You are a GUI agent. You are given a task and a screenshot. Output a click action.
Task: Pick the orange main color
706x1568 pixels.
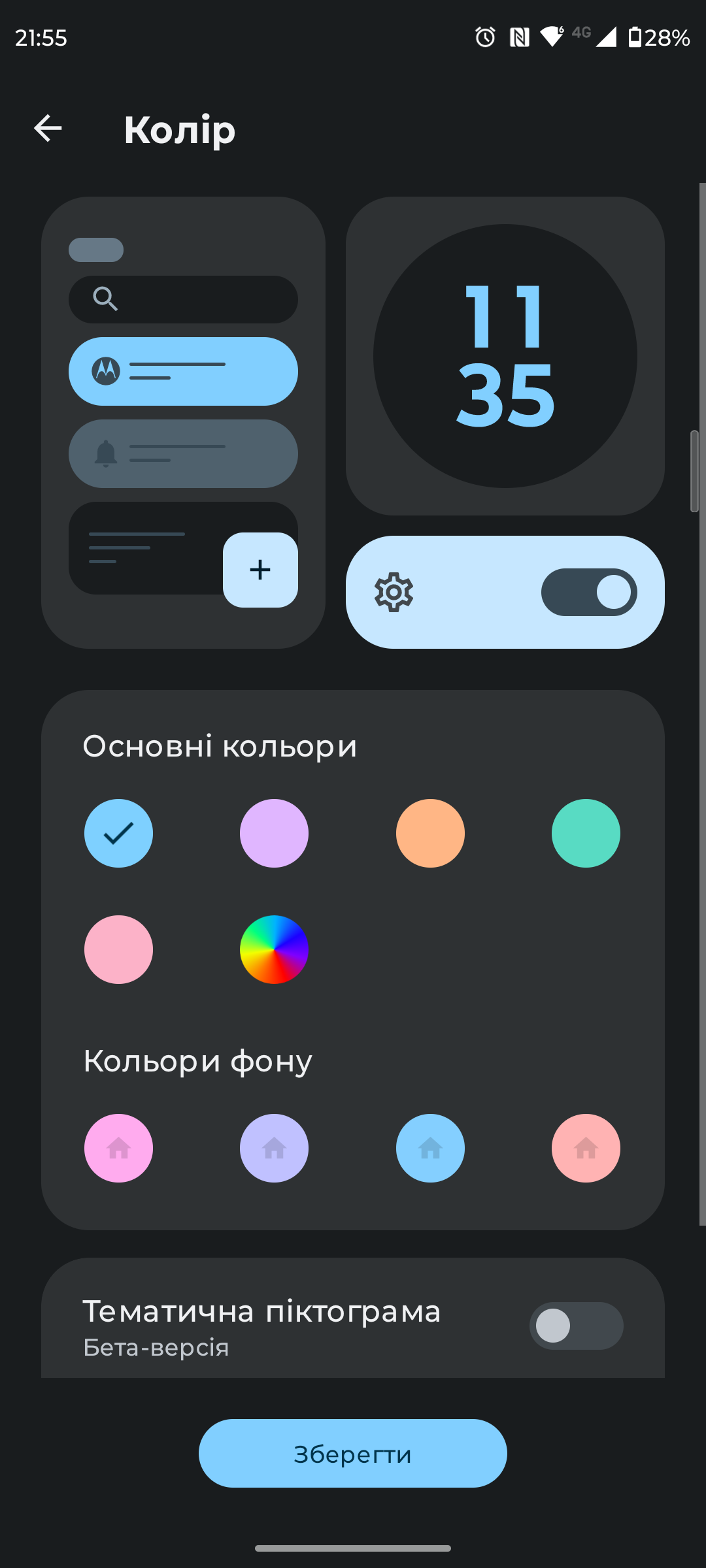(430, 833)
